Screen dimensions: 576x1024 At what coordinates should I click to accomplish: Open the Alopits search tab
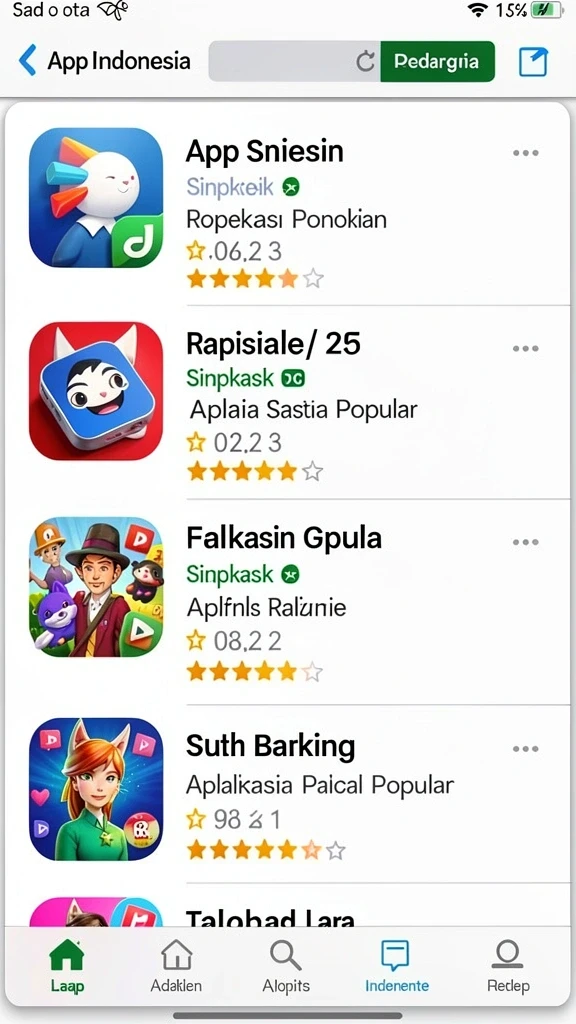(286, 966)
